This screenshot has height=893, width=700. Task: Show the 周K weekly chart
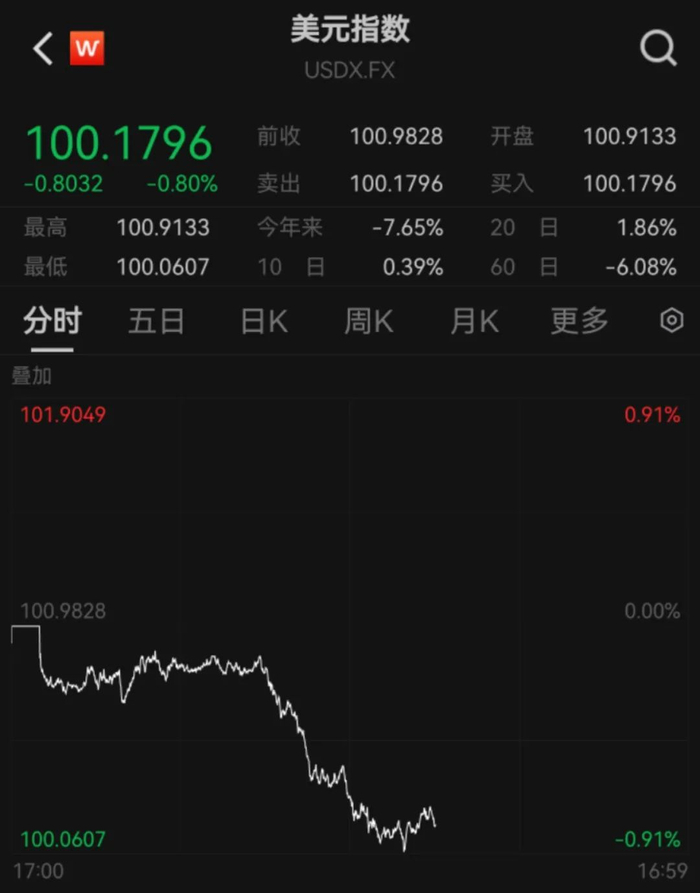coord(369,321)
